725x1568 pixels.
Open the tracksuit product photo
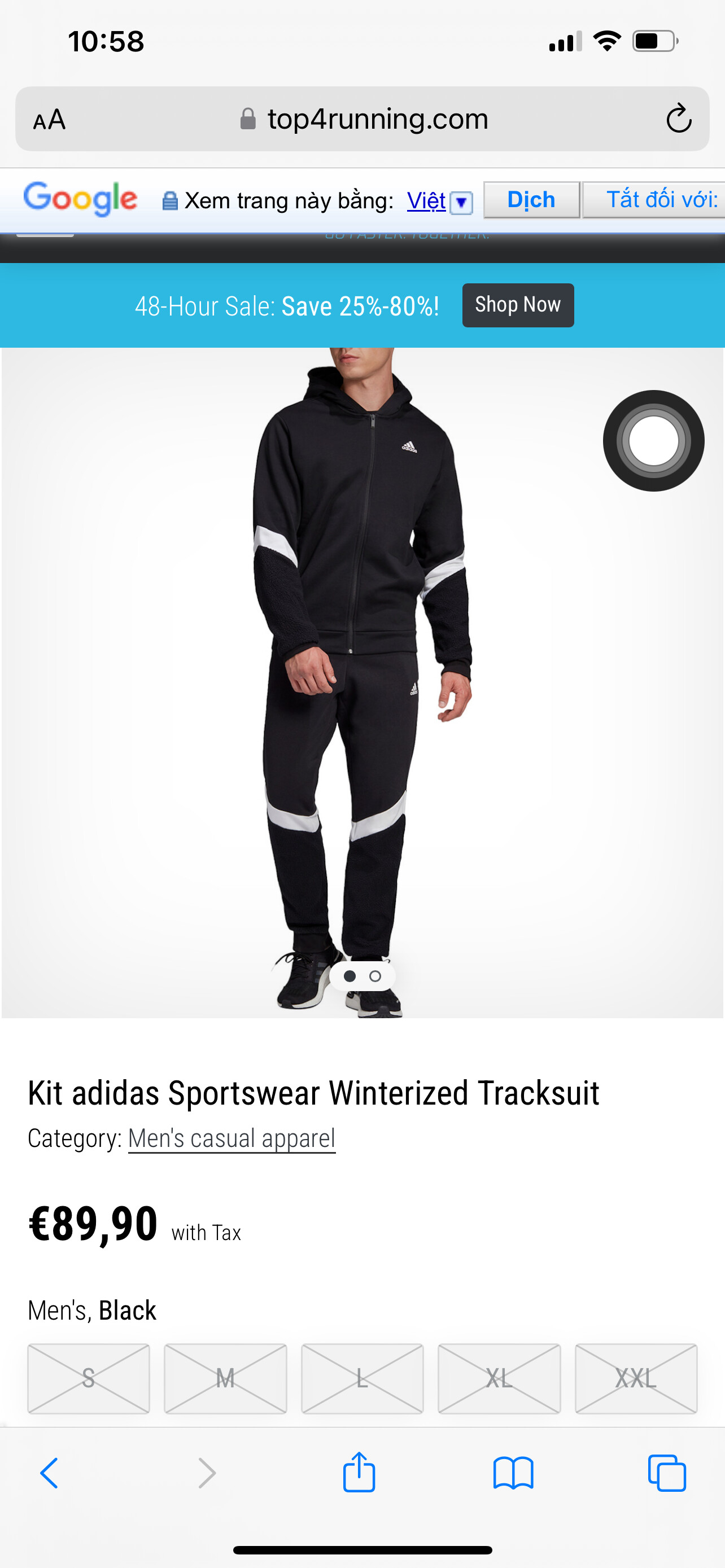[x=363, y=682]
